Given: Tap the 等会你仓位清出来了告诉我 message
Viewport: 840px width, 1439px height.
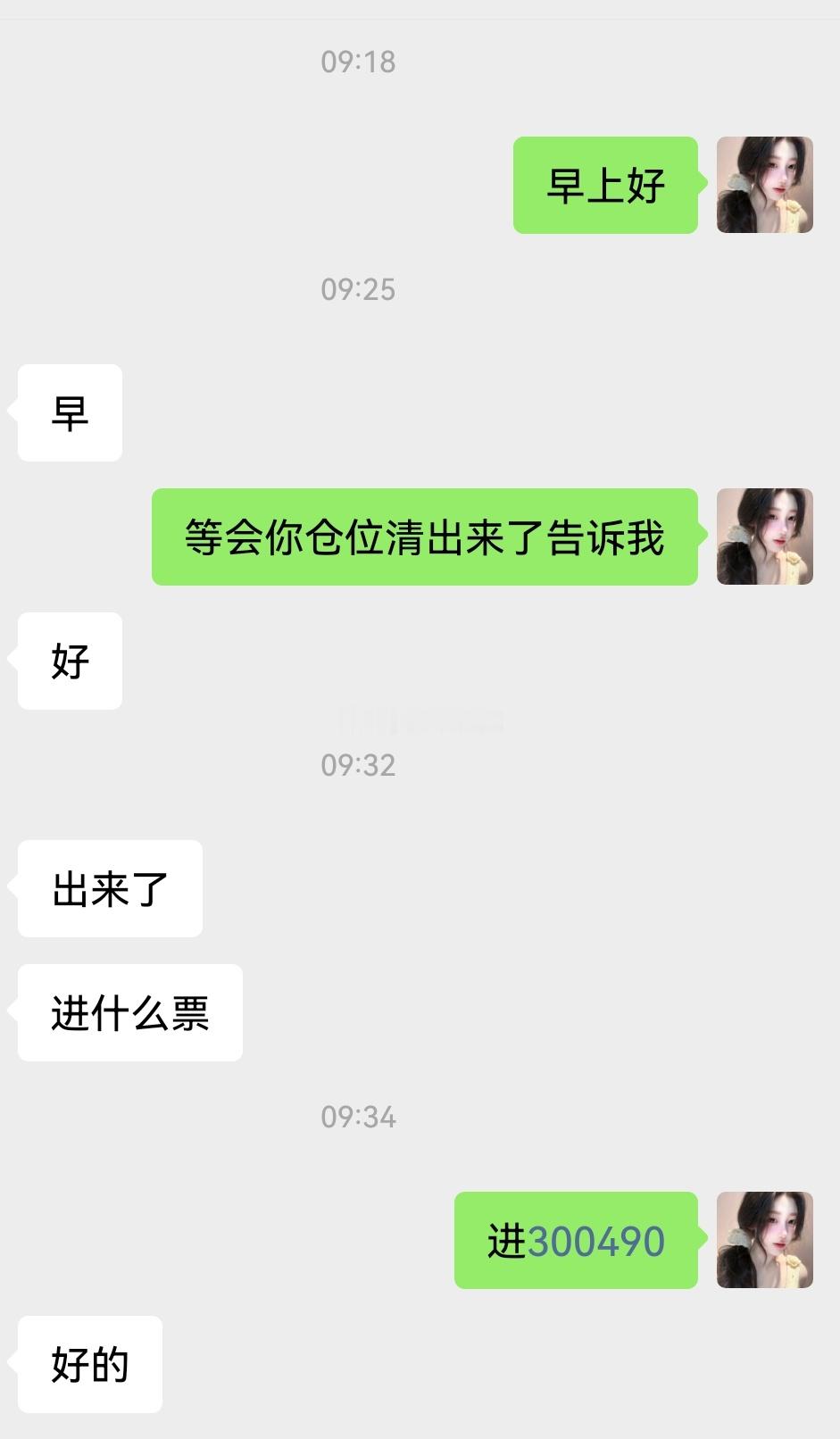Looking at the screenshot, I should [425, 537].
